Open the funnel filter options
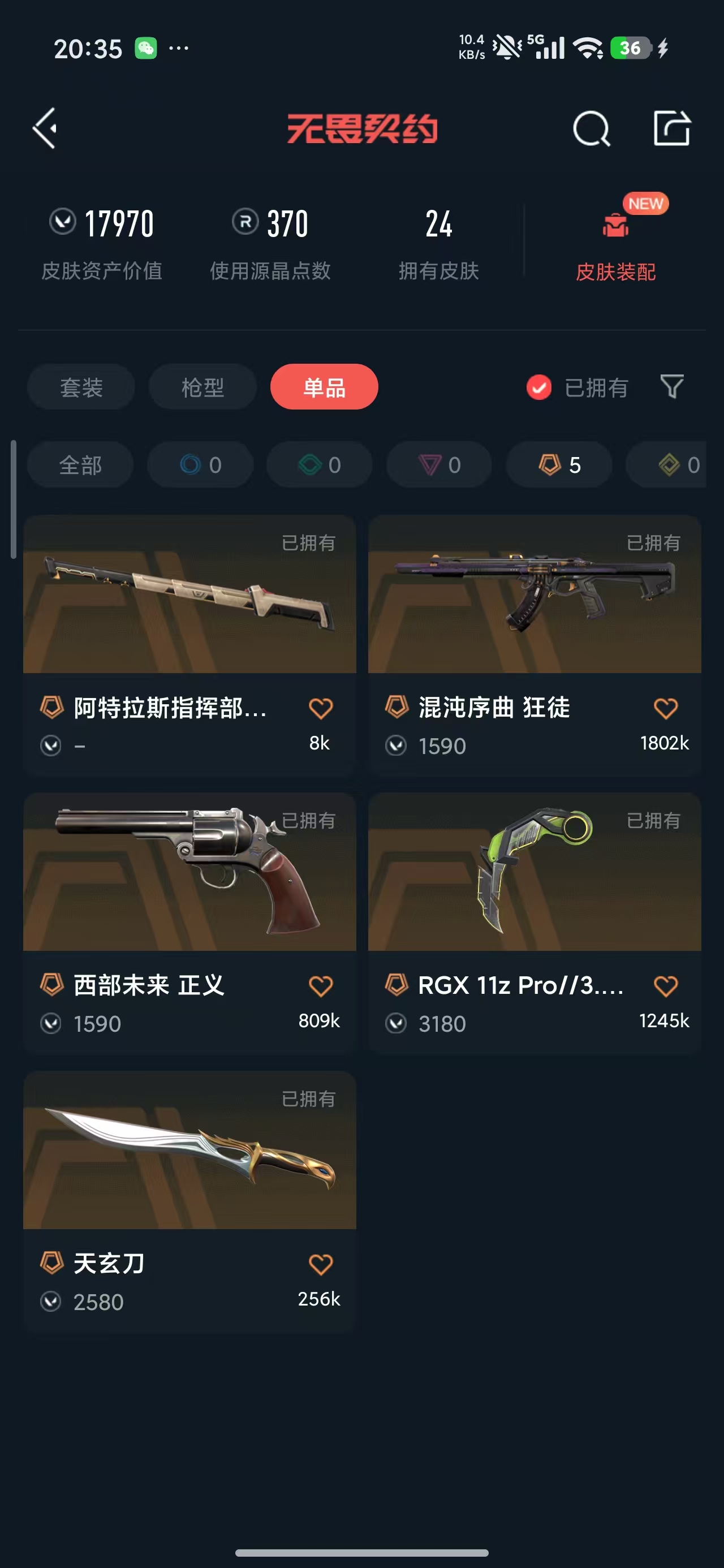Screen dimensions: 724x1568 pyautogui.click(x=671, y=387)
